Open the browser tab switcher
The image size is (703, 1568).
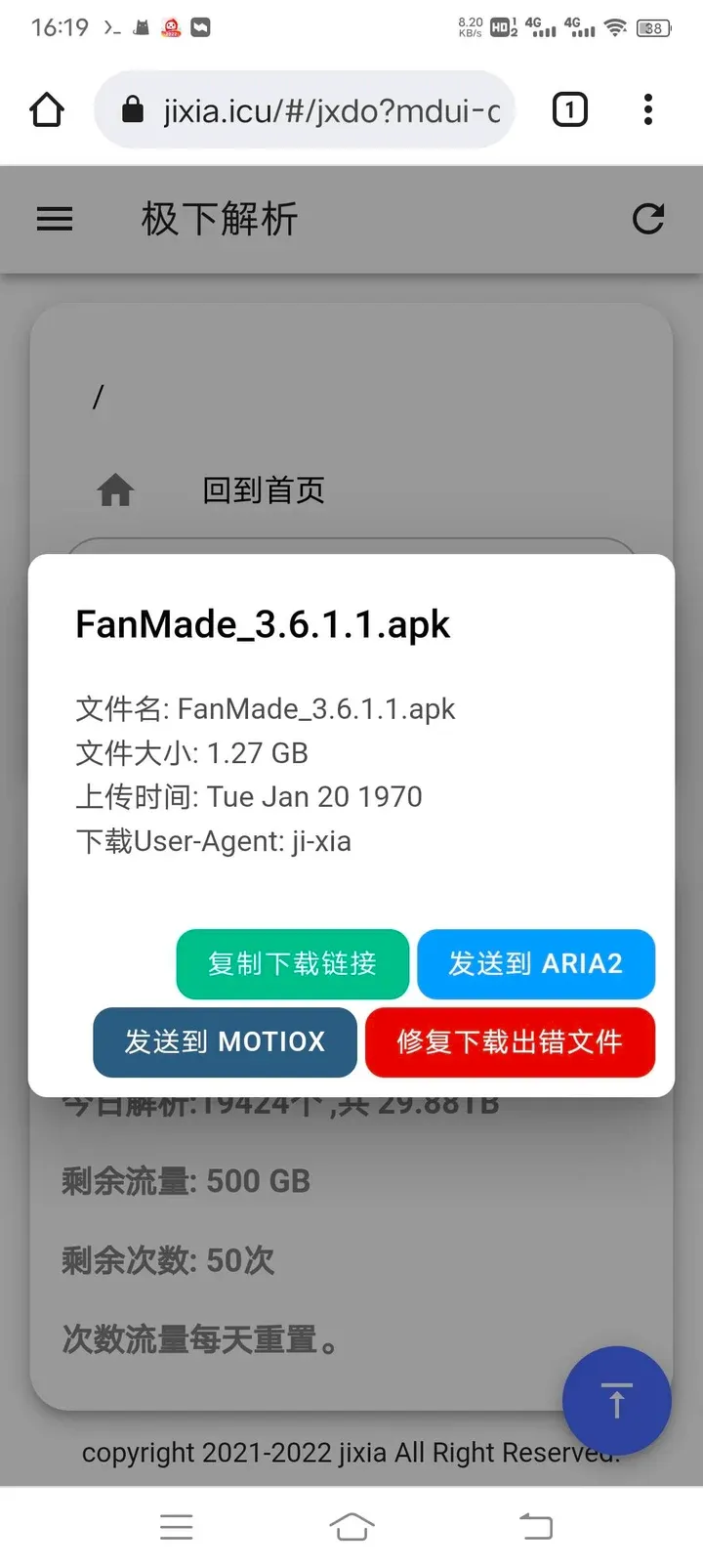click(x=570, y=109)
